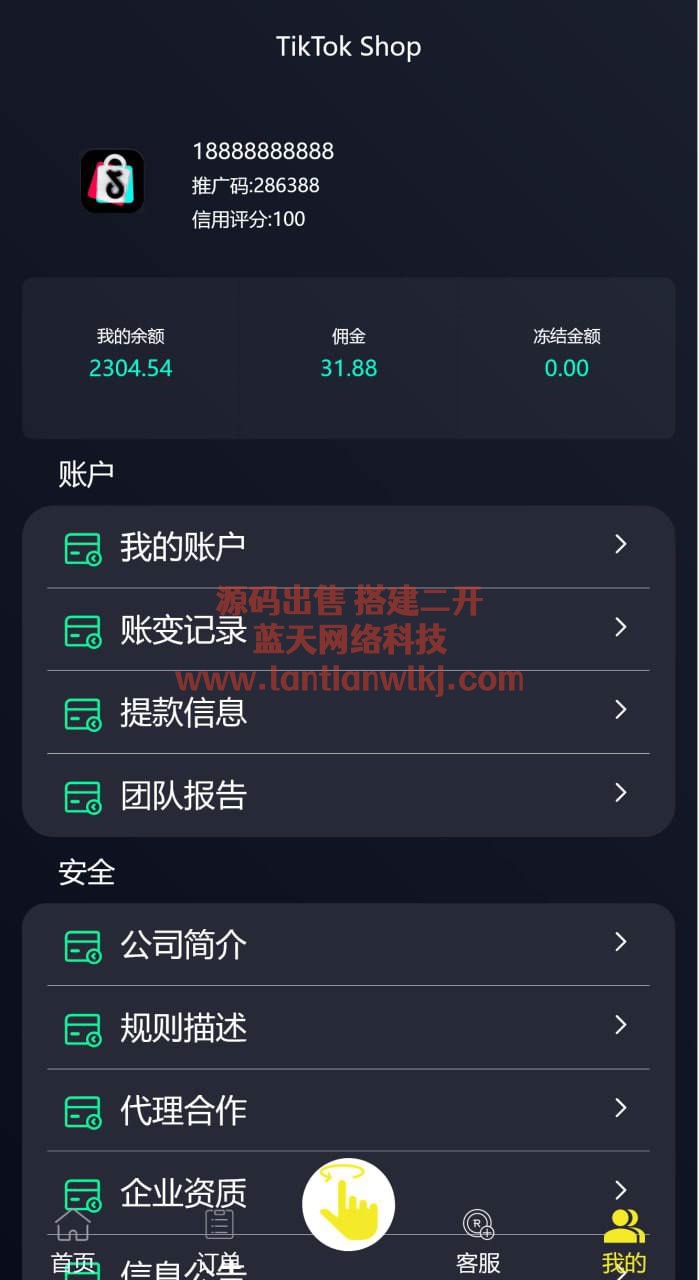This screenshot has width=699, height=1280.
Task: Switch to the 我的 tab
Action: point(624,1241)
